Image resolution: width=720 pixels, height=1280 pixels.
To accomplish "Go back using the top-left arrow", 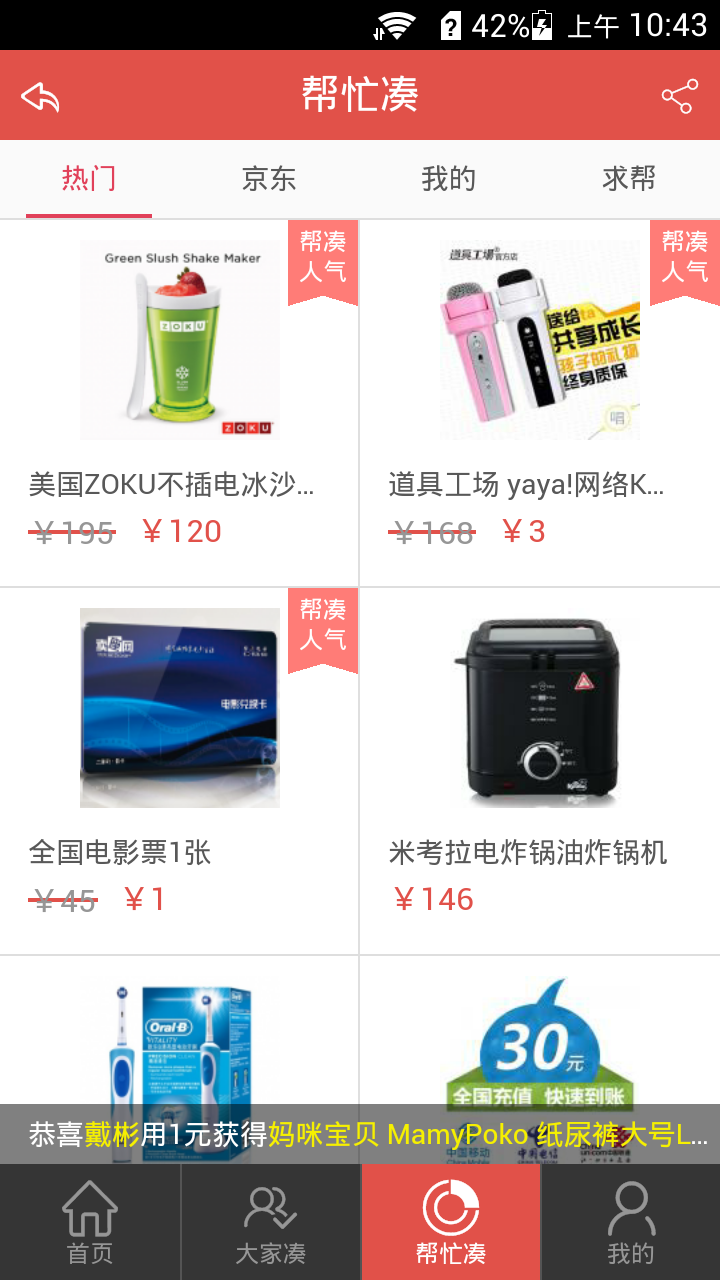I will coord(41,97).
